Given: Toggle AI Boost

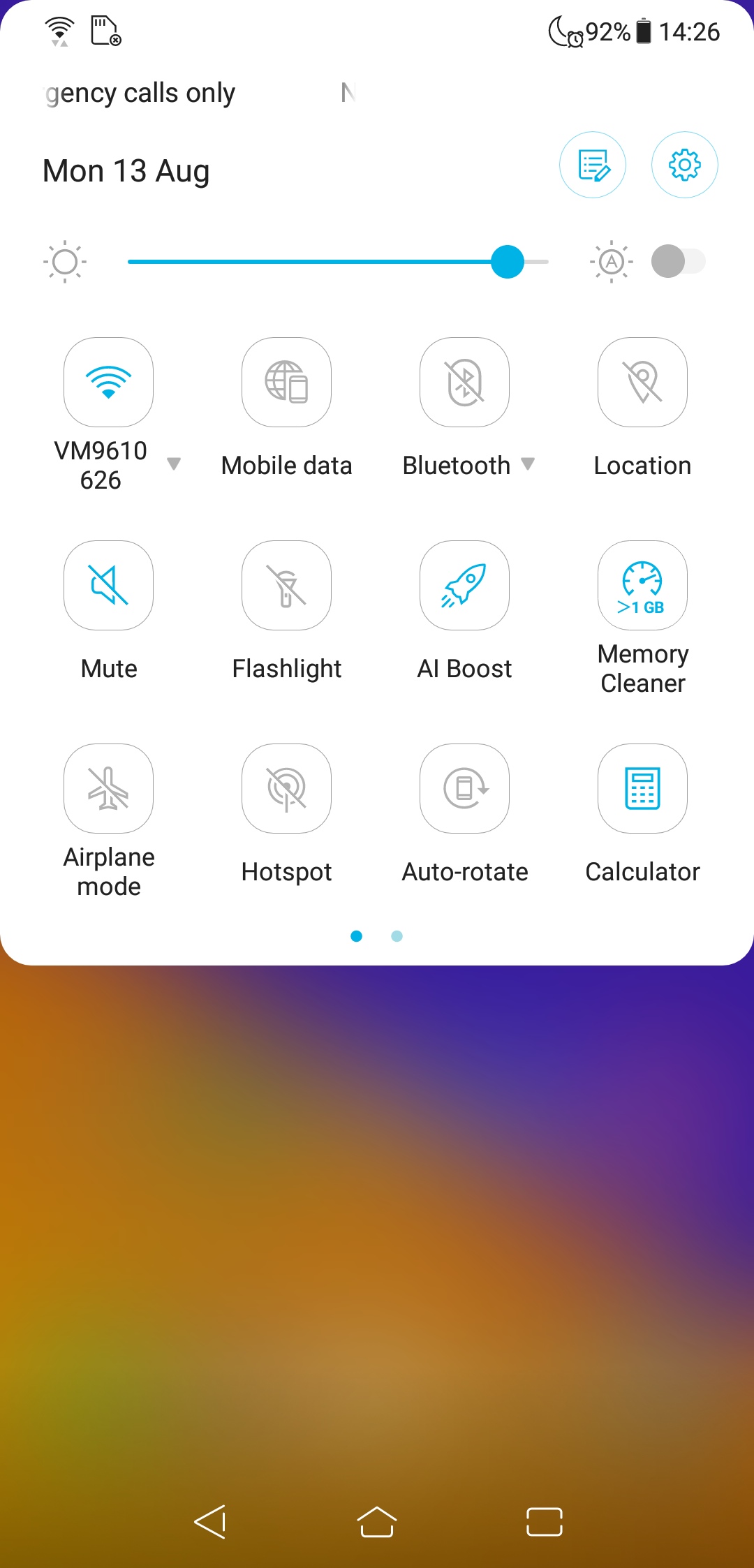Looking at the screenshot, I should point(464,586).
